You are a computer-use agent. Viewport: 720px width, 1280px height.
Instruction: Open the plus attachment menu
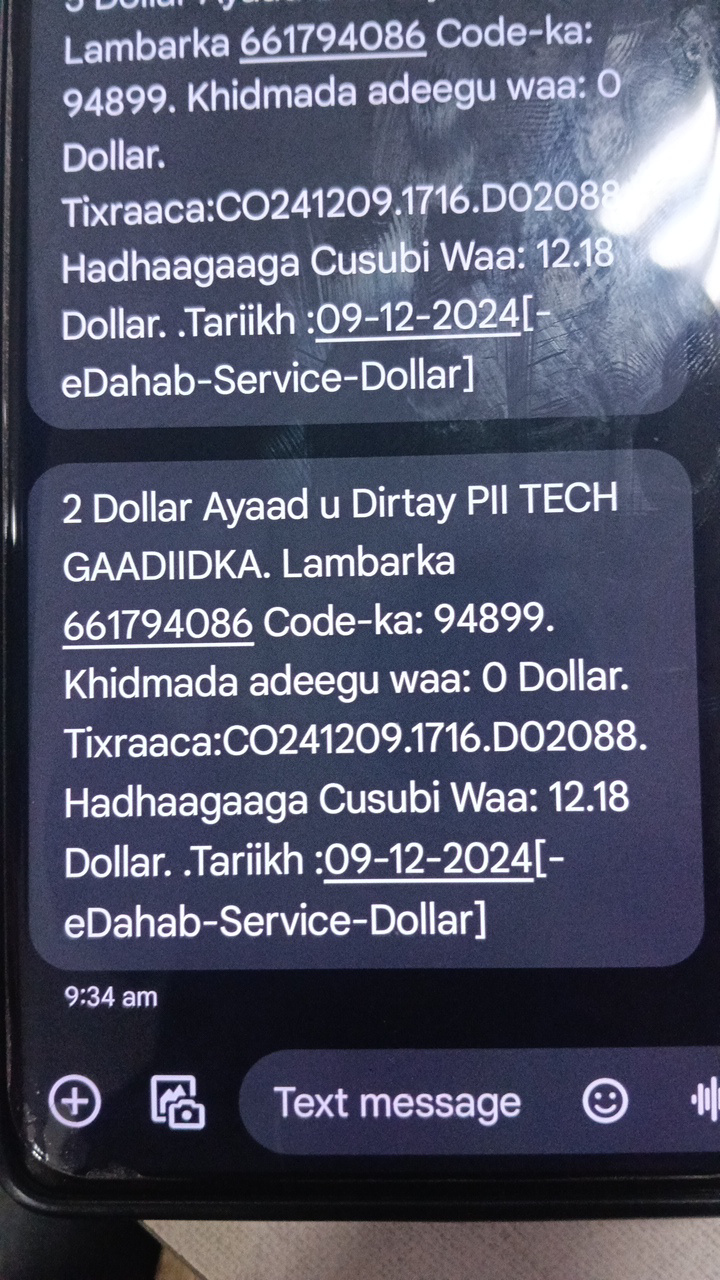pyautogui.click(x=76, y=1102)
